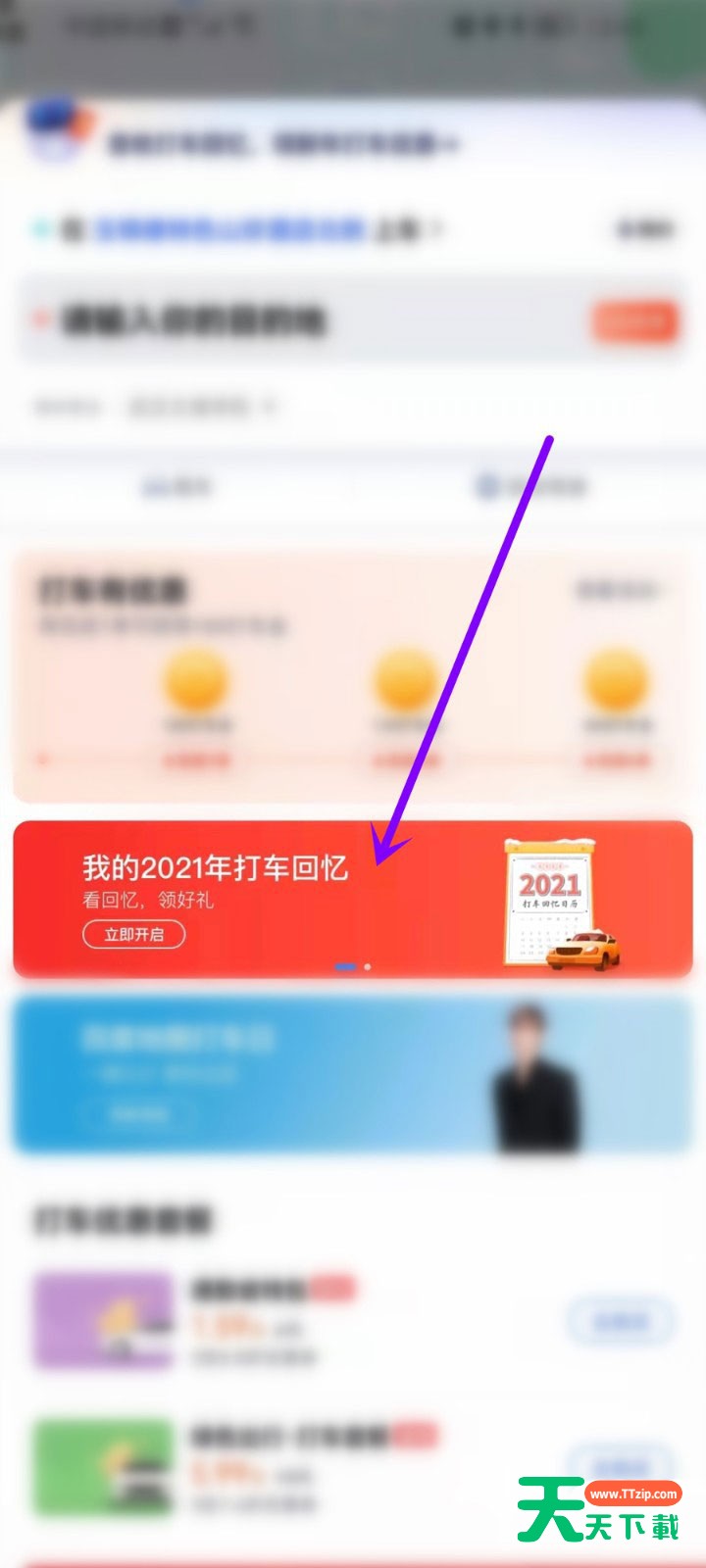The image size is (706, 1568).
Task: Tap the 立即开启 button
Action: pyautogui.click(x=133, y=934)
